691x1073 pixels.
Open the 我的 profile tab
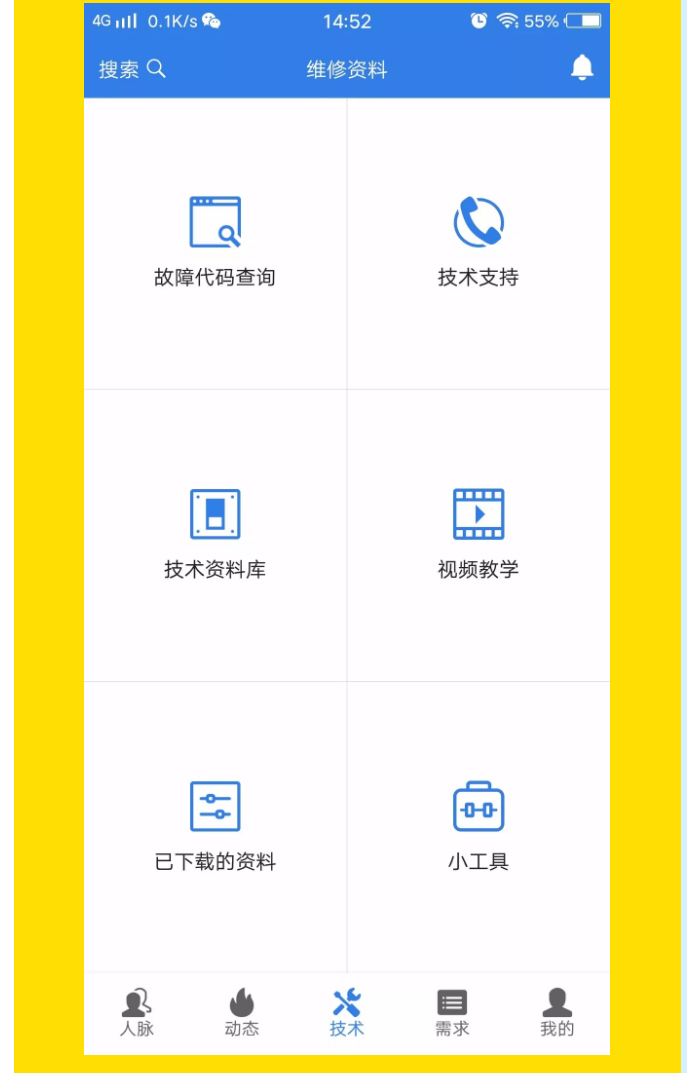pos(557,1012)
